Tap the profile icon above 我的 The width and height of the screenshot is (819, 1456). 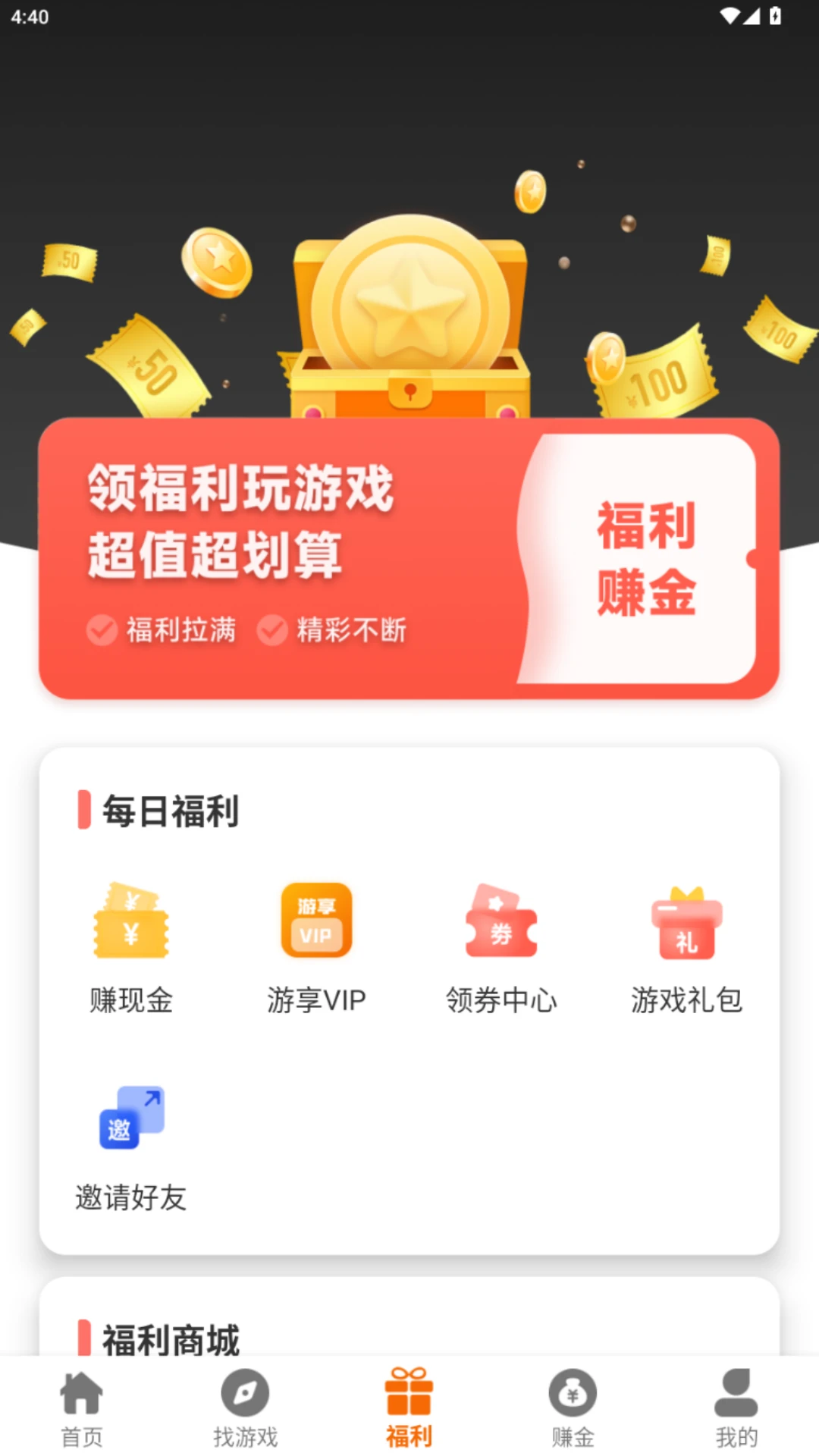point(736,1394)
